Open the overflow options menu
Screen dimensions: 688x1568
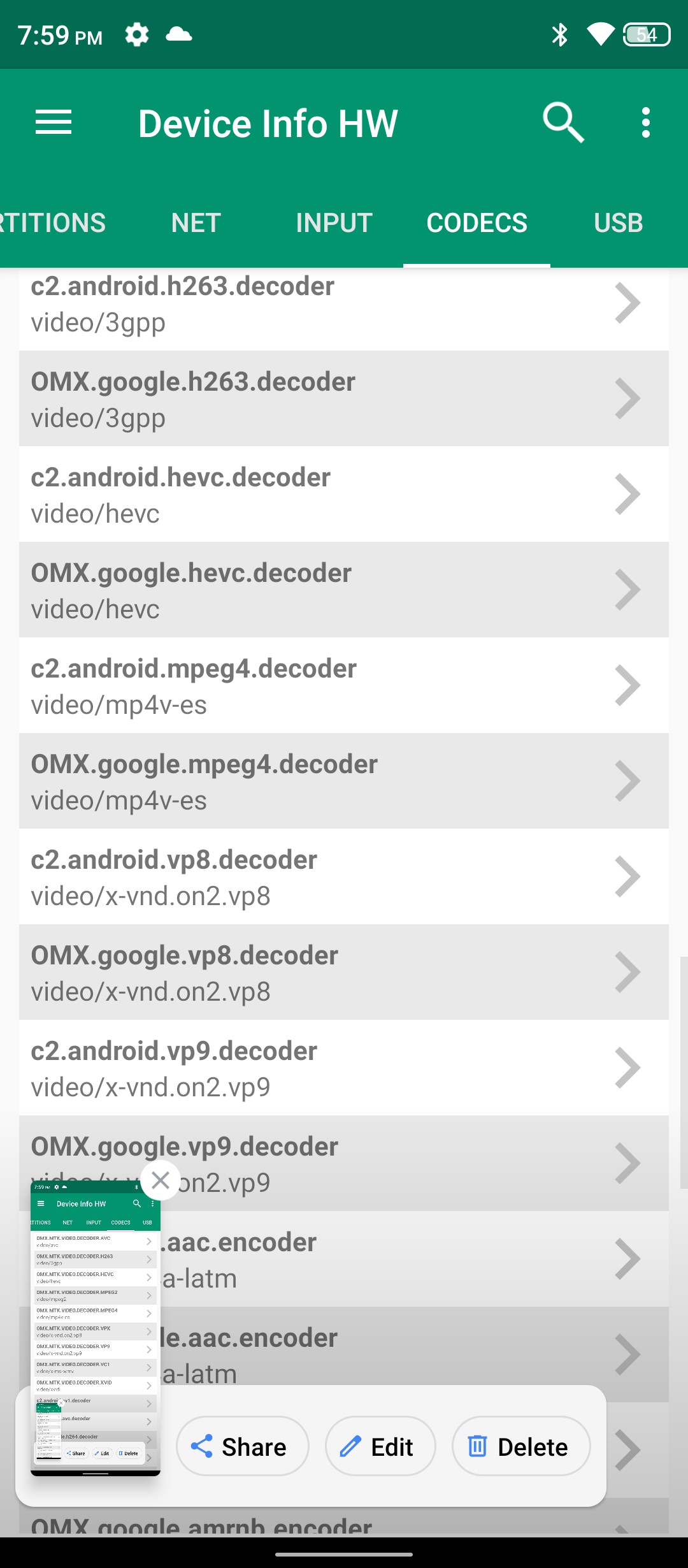(645, 122)
